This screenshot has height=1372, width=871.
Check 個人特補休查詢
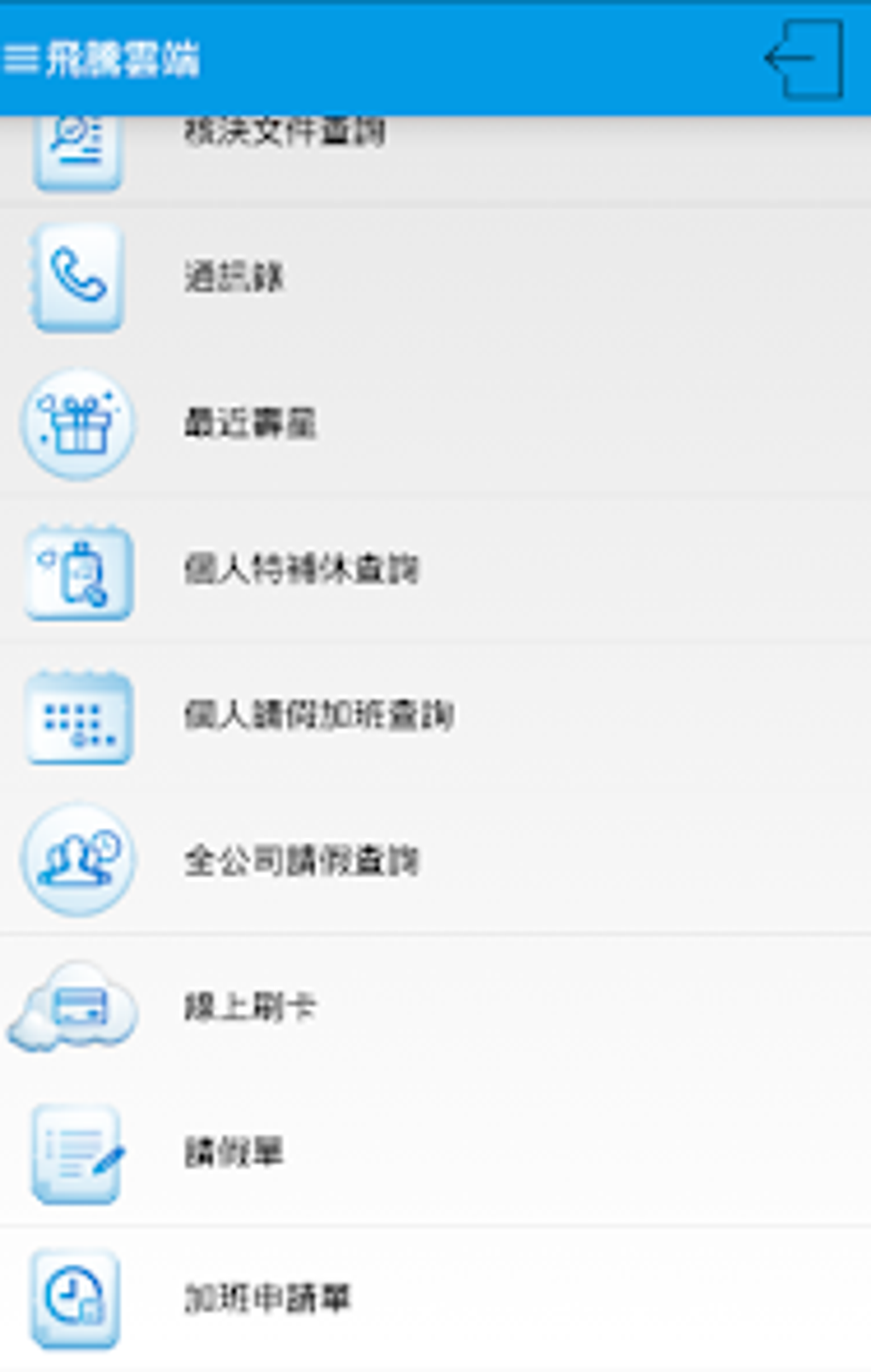coord(301,570)
